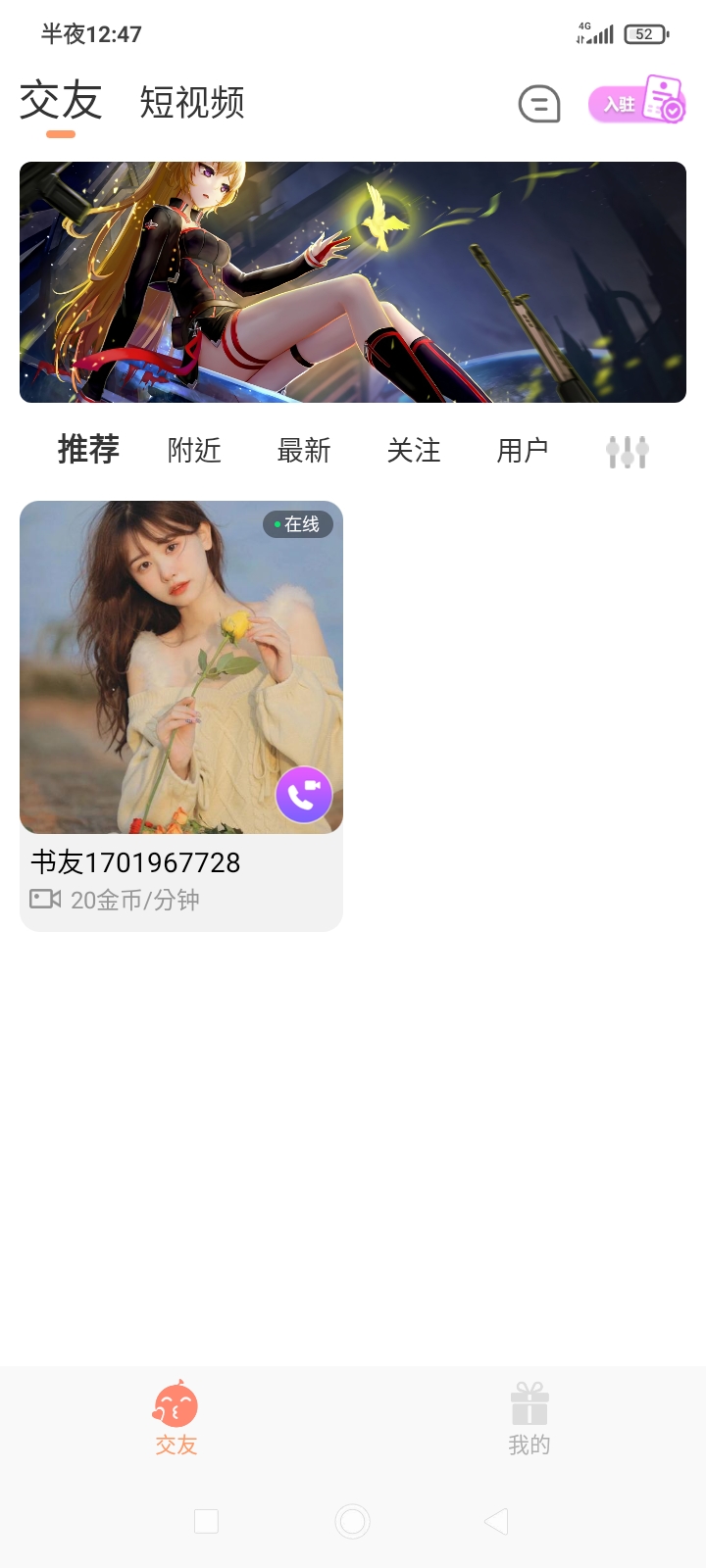Open the messages icon near the top right
Screen dimensions: 706x1568
pos(538,104)
